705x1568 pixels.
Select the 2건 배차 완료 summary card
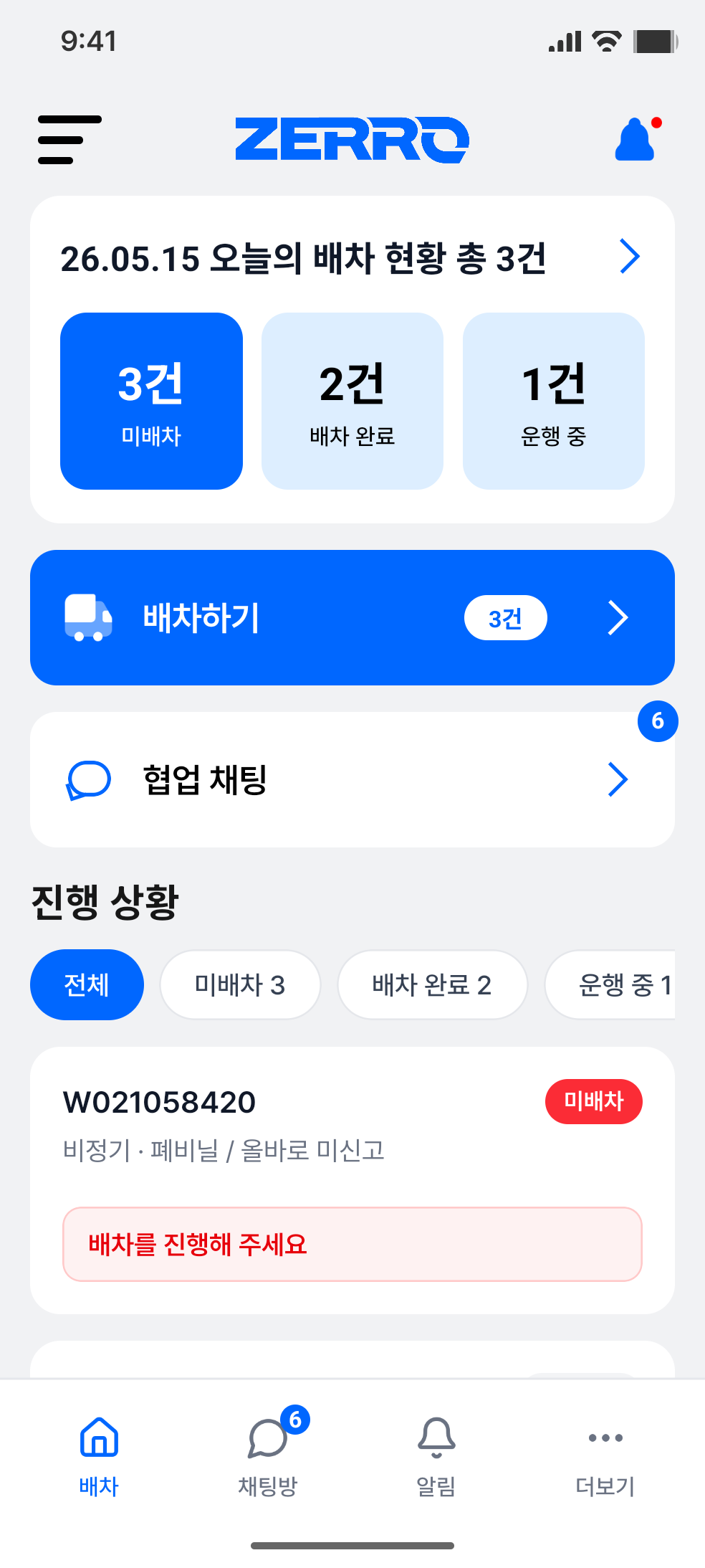(352, 401)
